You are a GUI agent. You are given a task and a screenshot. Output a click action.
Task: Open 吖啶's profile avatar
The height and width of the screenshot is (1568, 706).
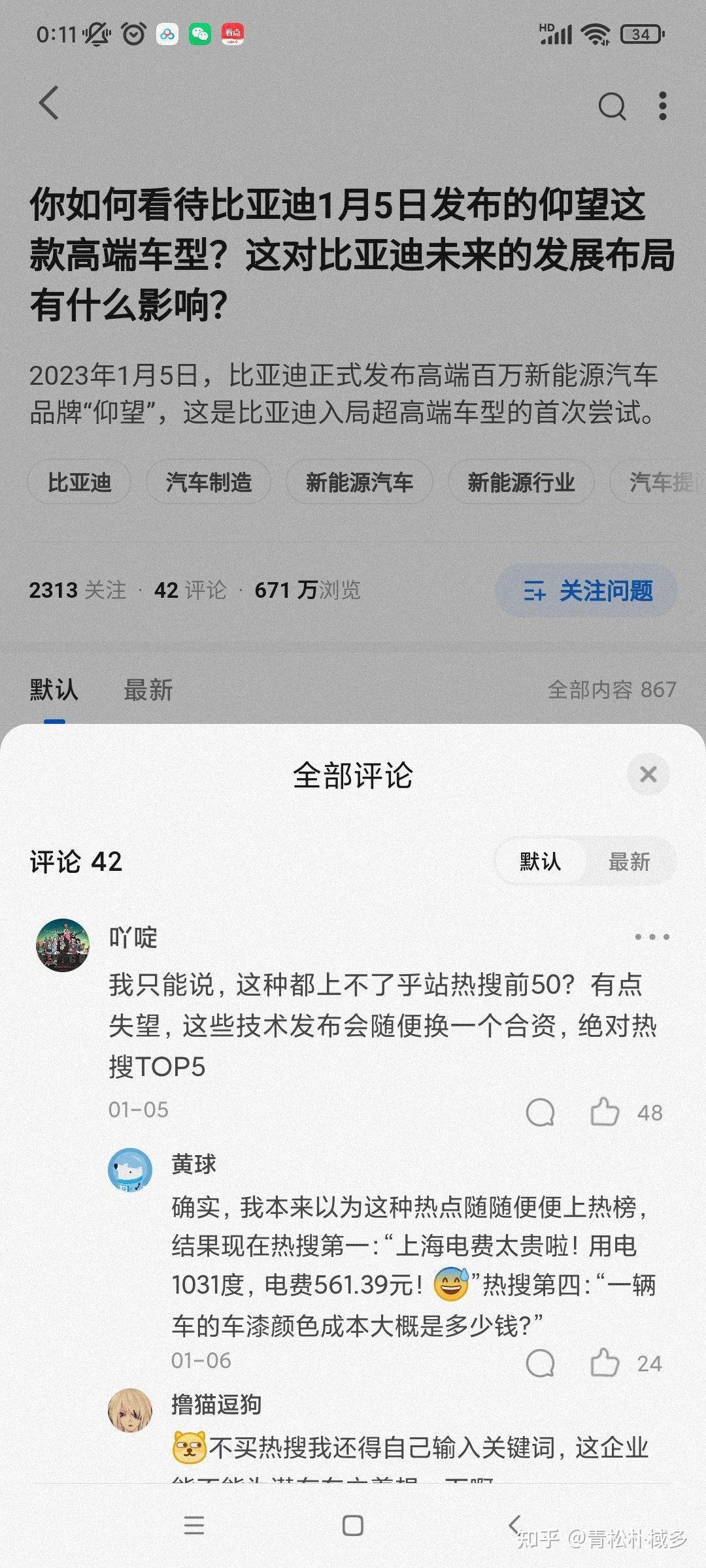[62, 945]
